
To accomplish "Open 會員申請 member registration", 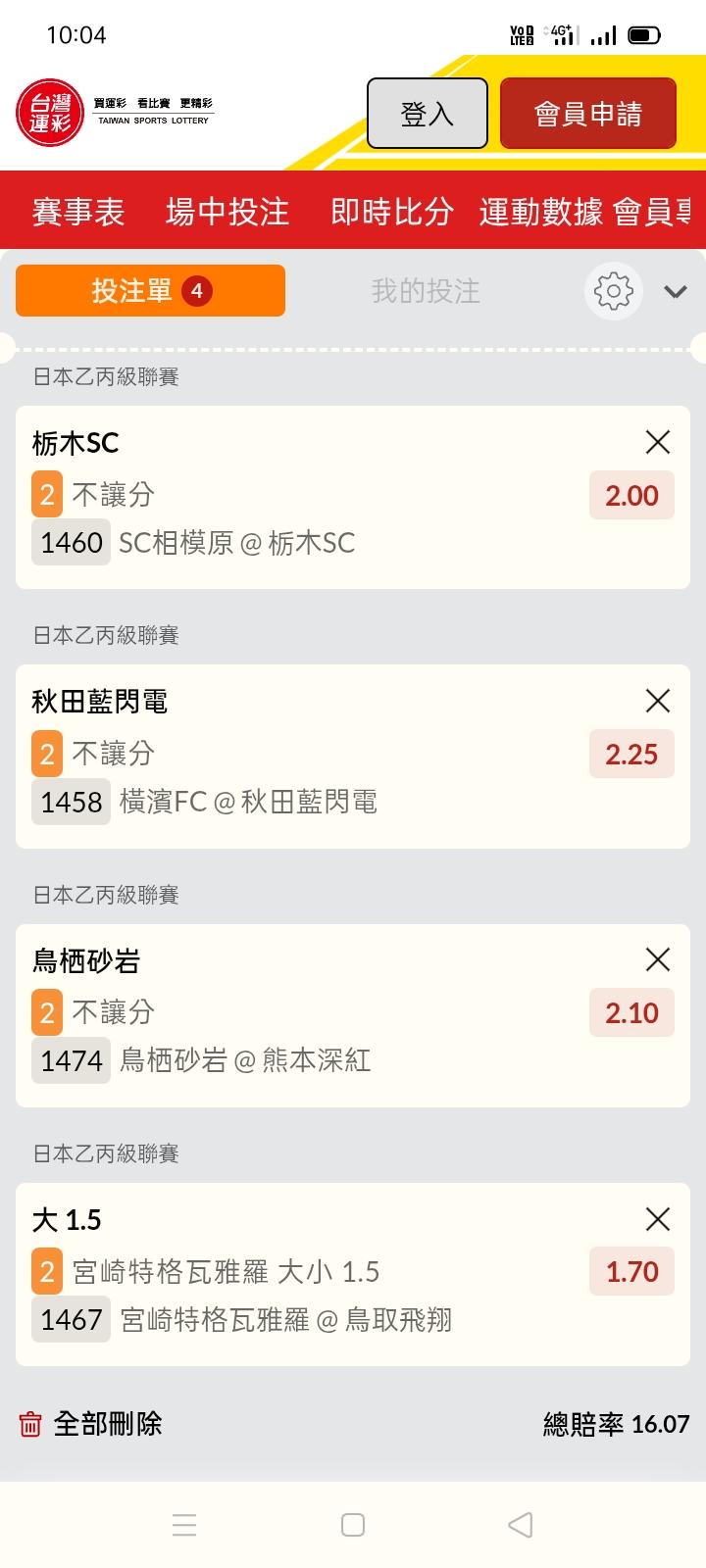I will click(x=587, y=114).
